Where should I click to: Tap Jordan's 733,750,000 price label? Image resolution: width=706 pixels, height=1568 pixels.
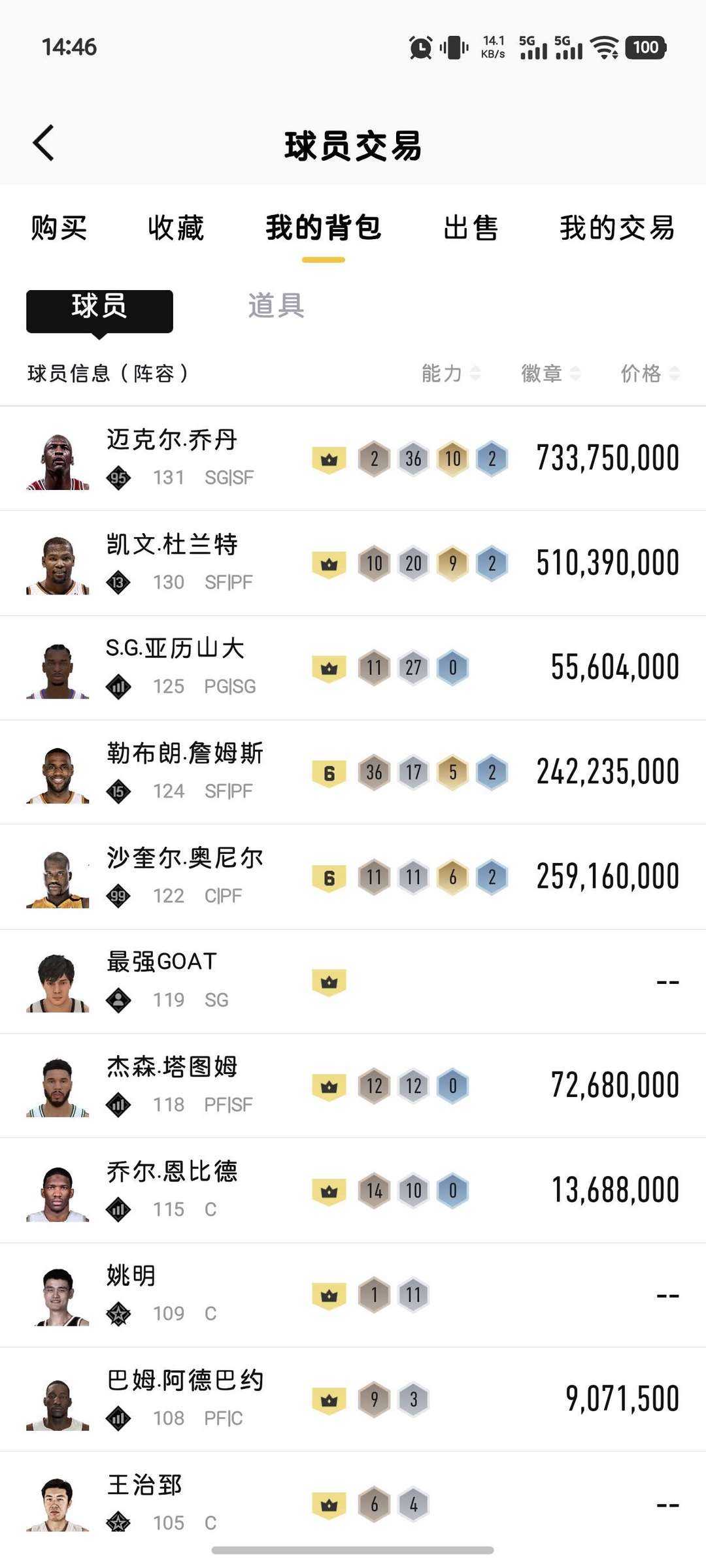(x=607, y=457)
